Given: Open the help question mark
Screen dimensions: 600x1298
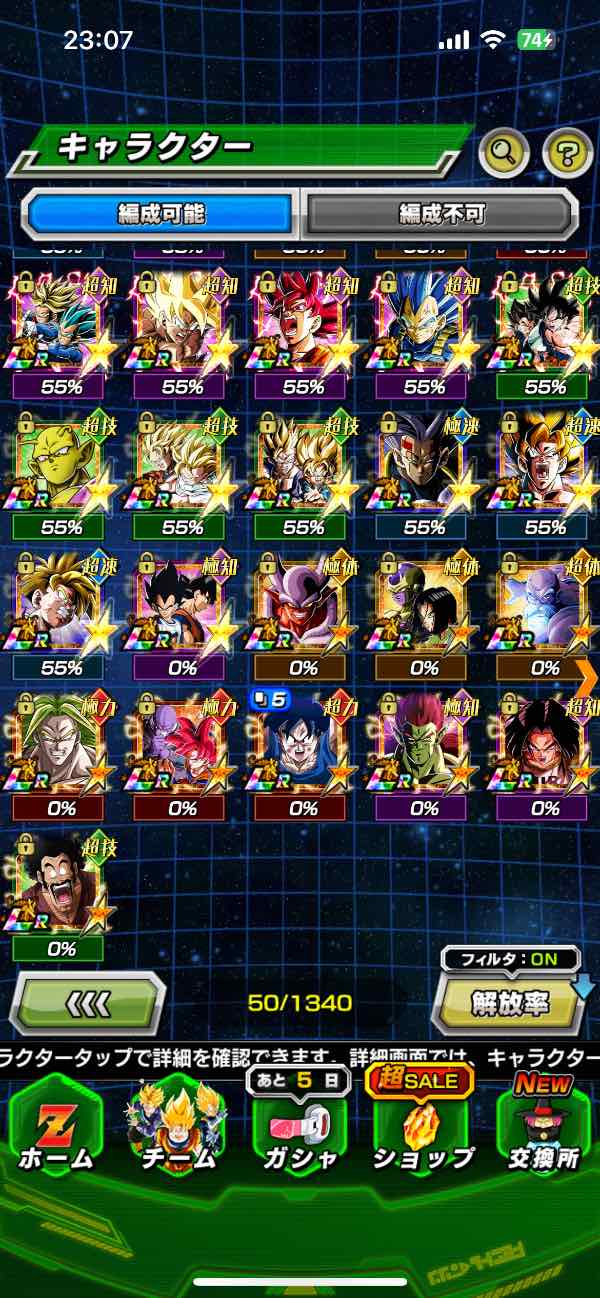Looking at the screenshot, I should (567, 153).
